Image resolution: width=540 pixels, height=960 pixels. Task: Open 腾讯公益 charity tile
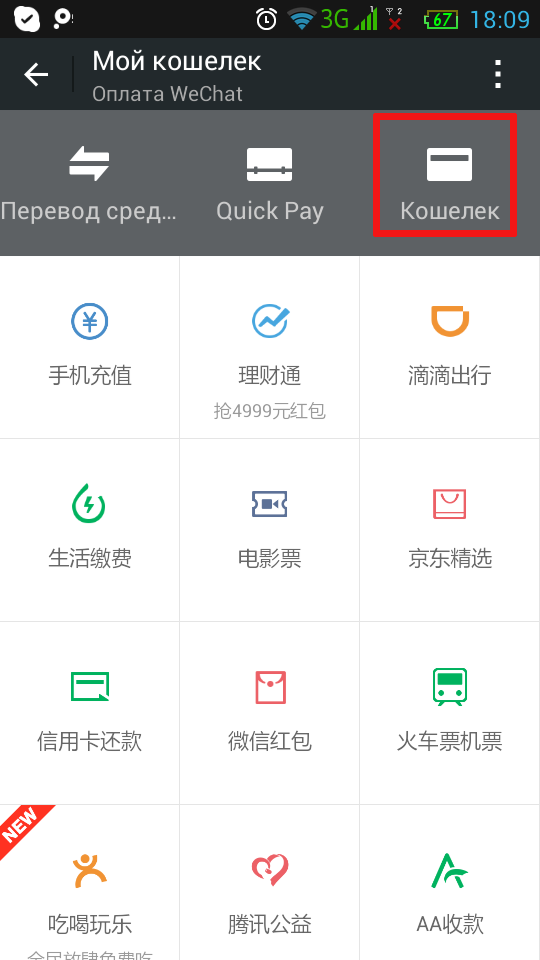tap(269, 882)
